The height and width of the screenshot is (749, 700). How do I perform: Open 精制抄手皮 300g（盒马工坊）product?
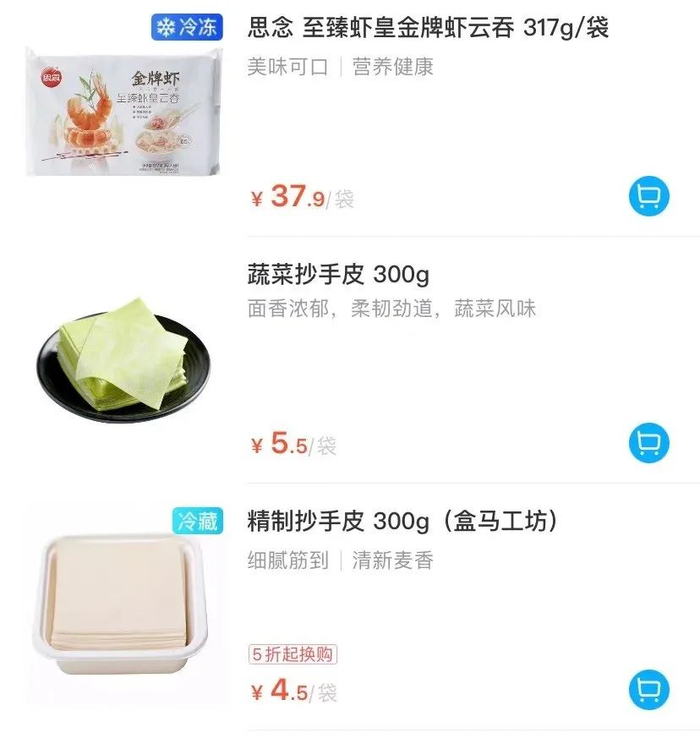(x=402, y=521)
